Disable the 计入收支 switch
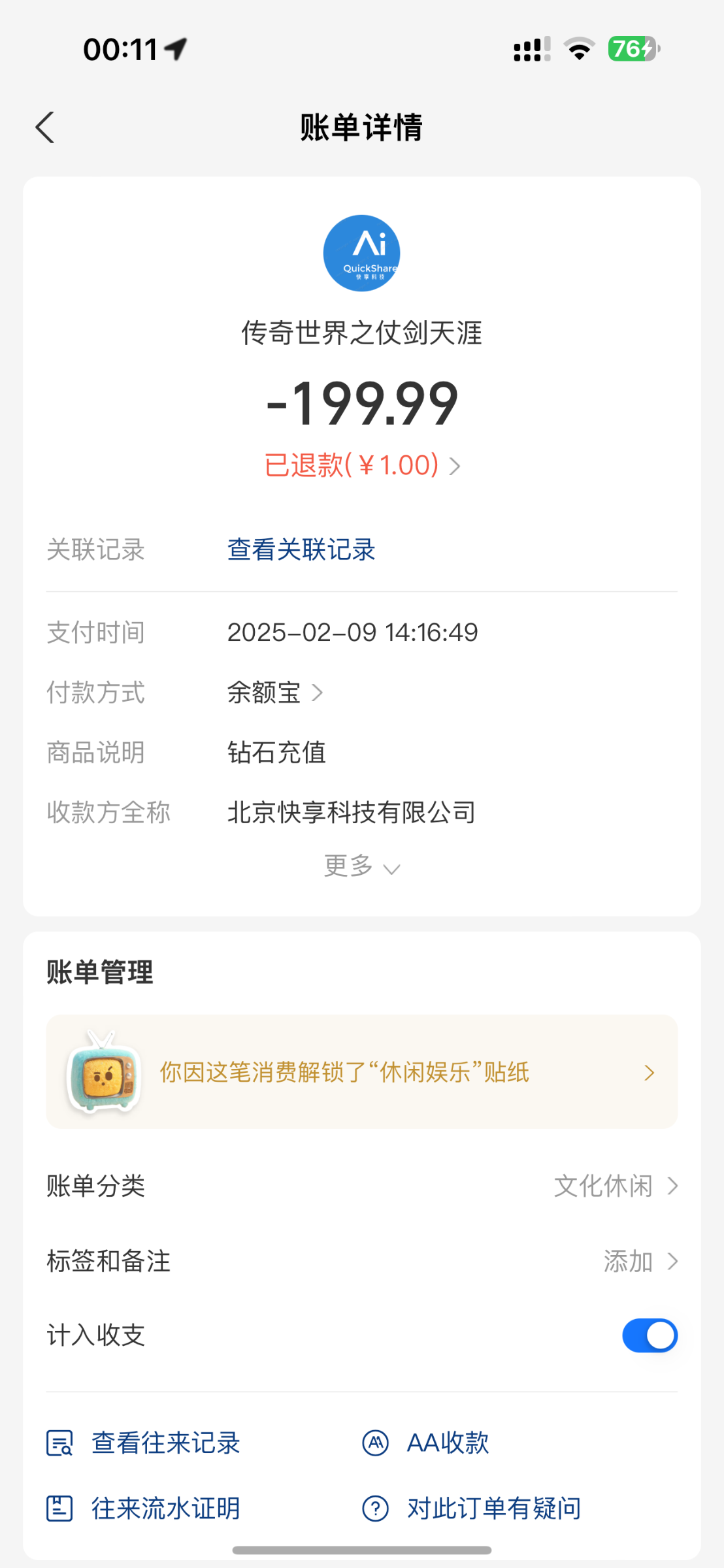This screenshot has height=1568, width=724. (x=650, y=1335)
